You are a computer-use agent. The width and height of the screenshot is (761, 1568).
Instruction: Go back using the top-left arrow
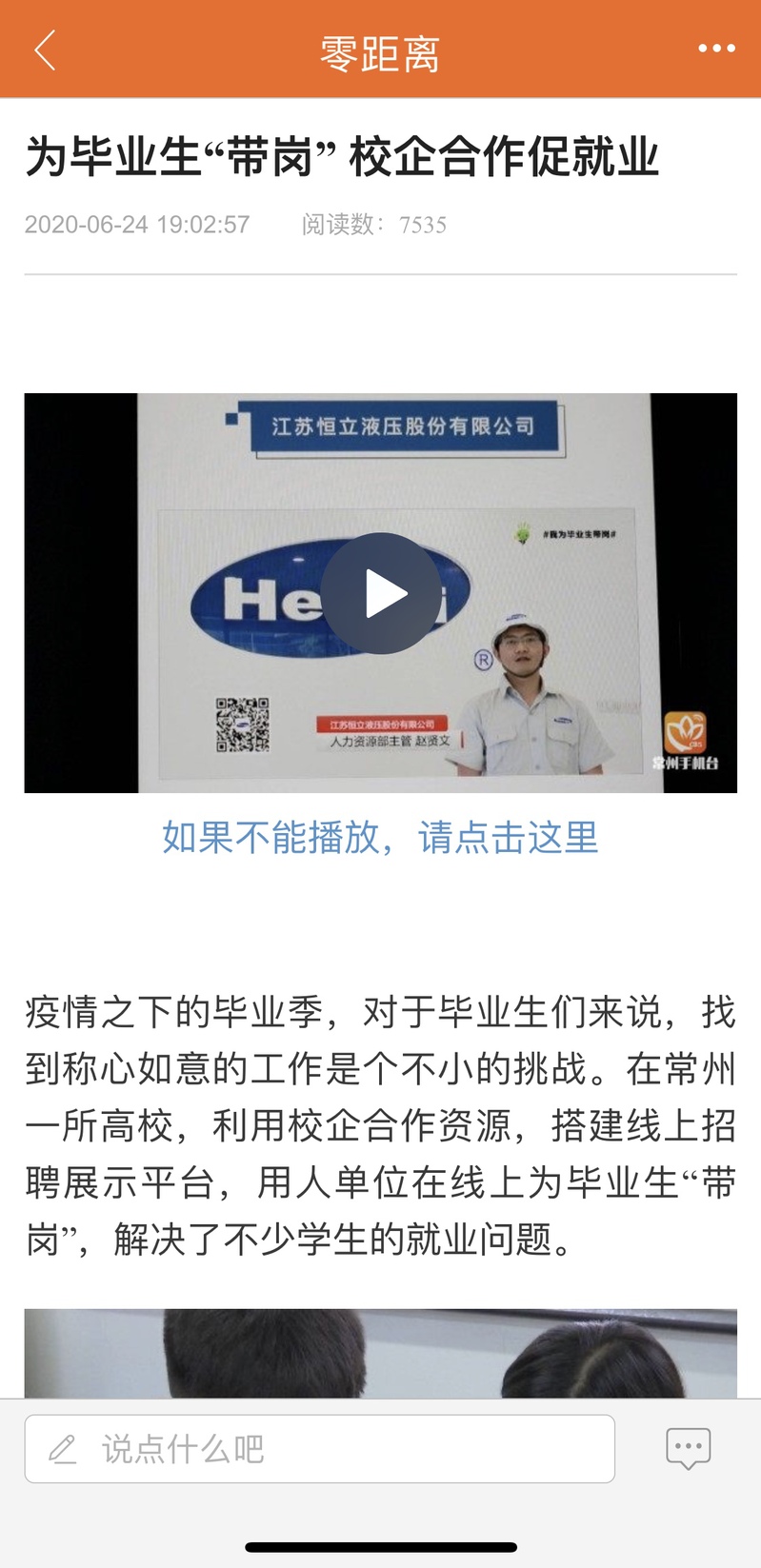[44, 50]
